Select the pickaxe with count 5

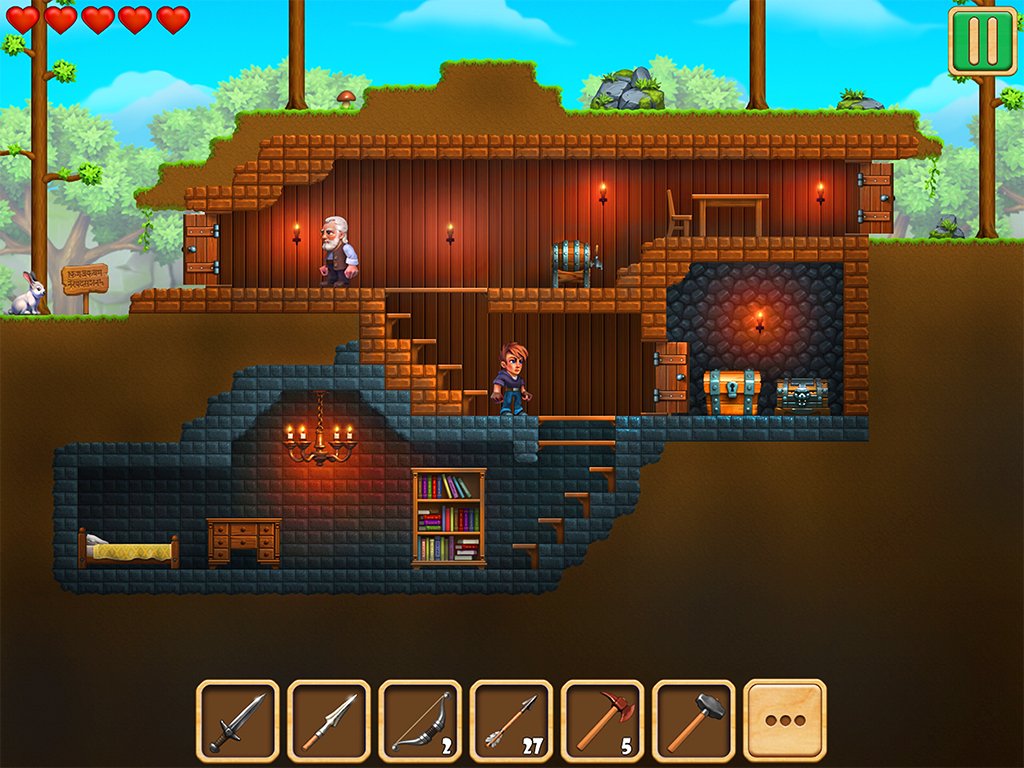[x=602, y=720]
